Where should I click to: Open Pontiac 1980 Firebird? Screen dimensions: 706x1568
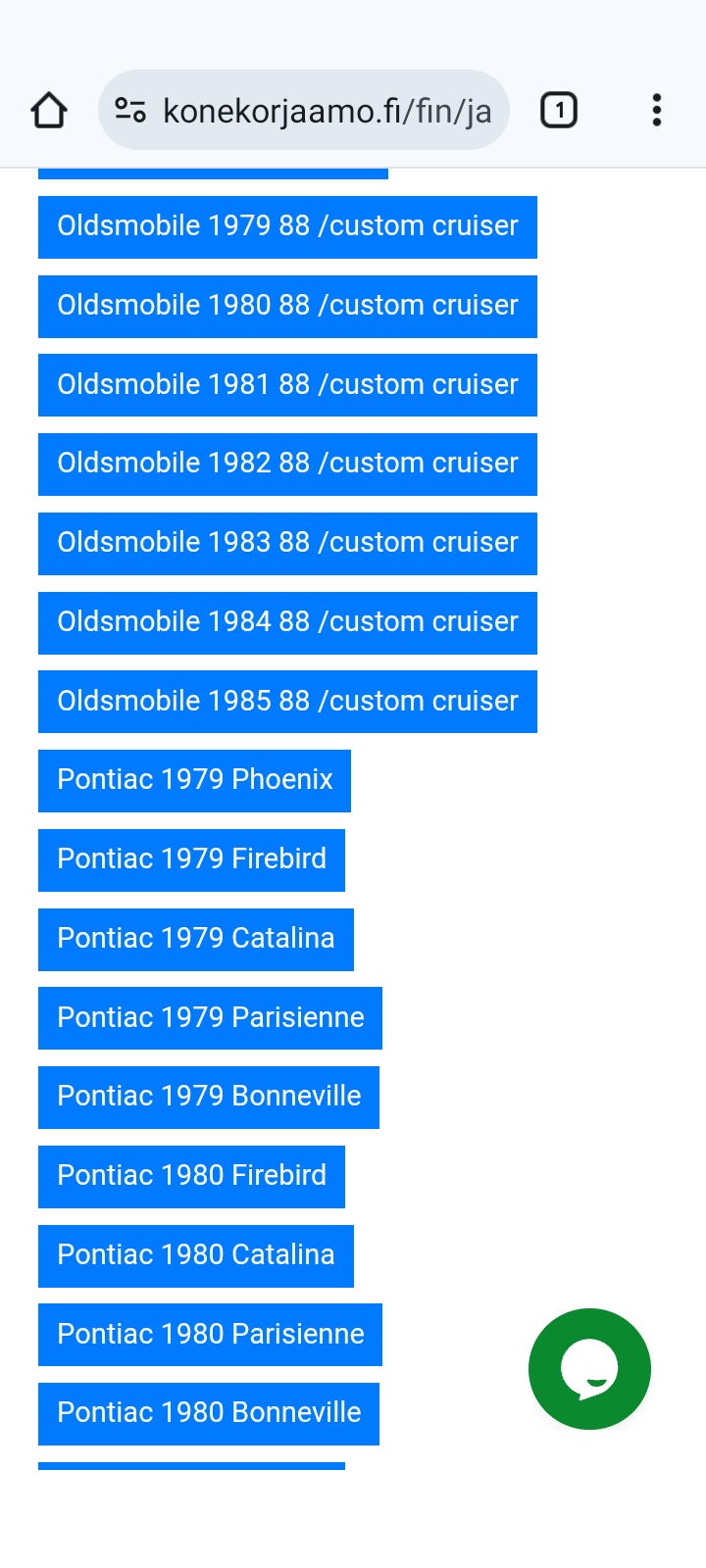point(191,1176)
